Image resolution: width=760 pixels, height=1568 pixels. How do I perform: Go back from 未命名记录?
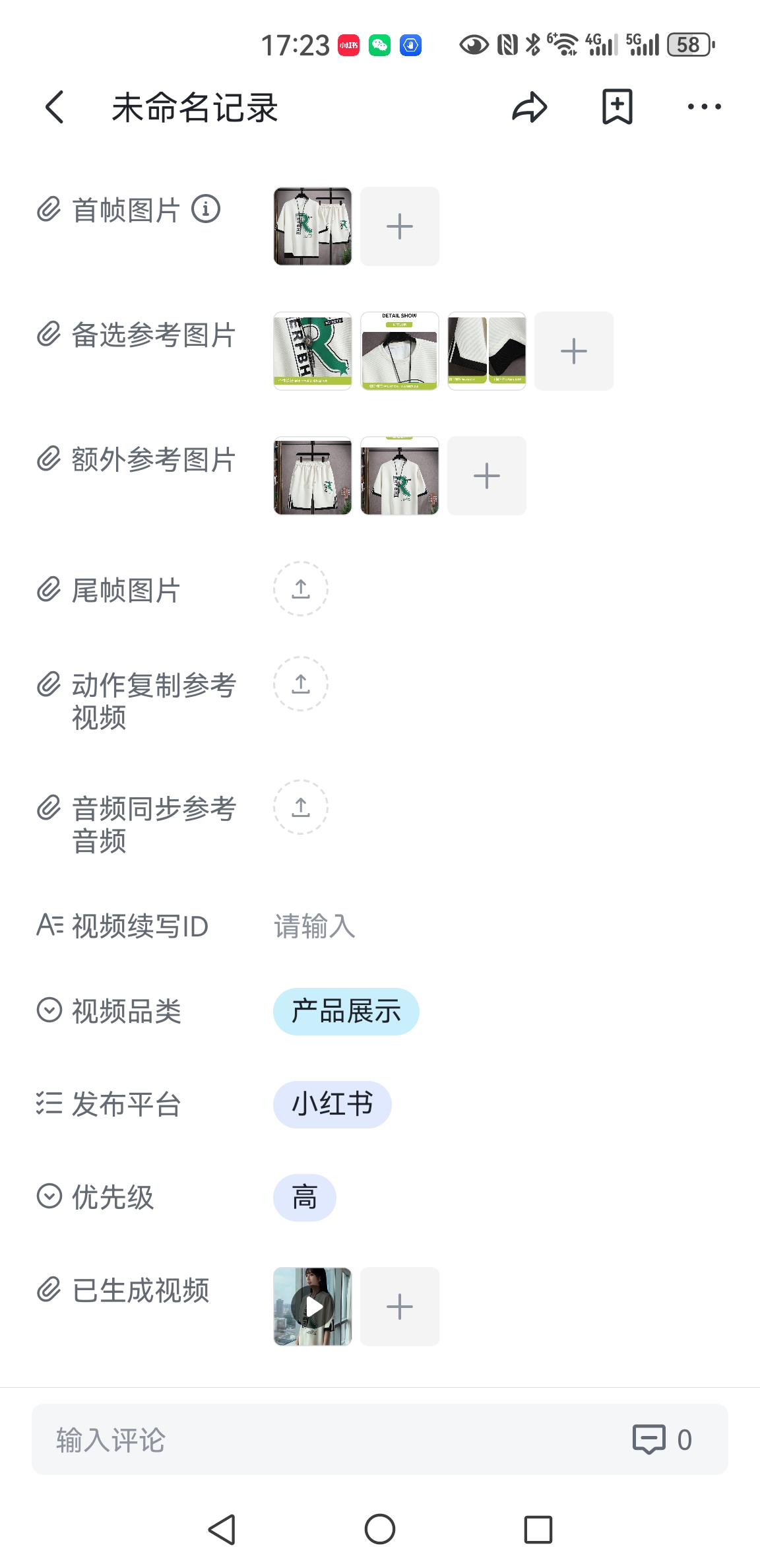pyautogui.click(x=55, y=107)
